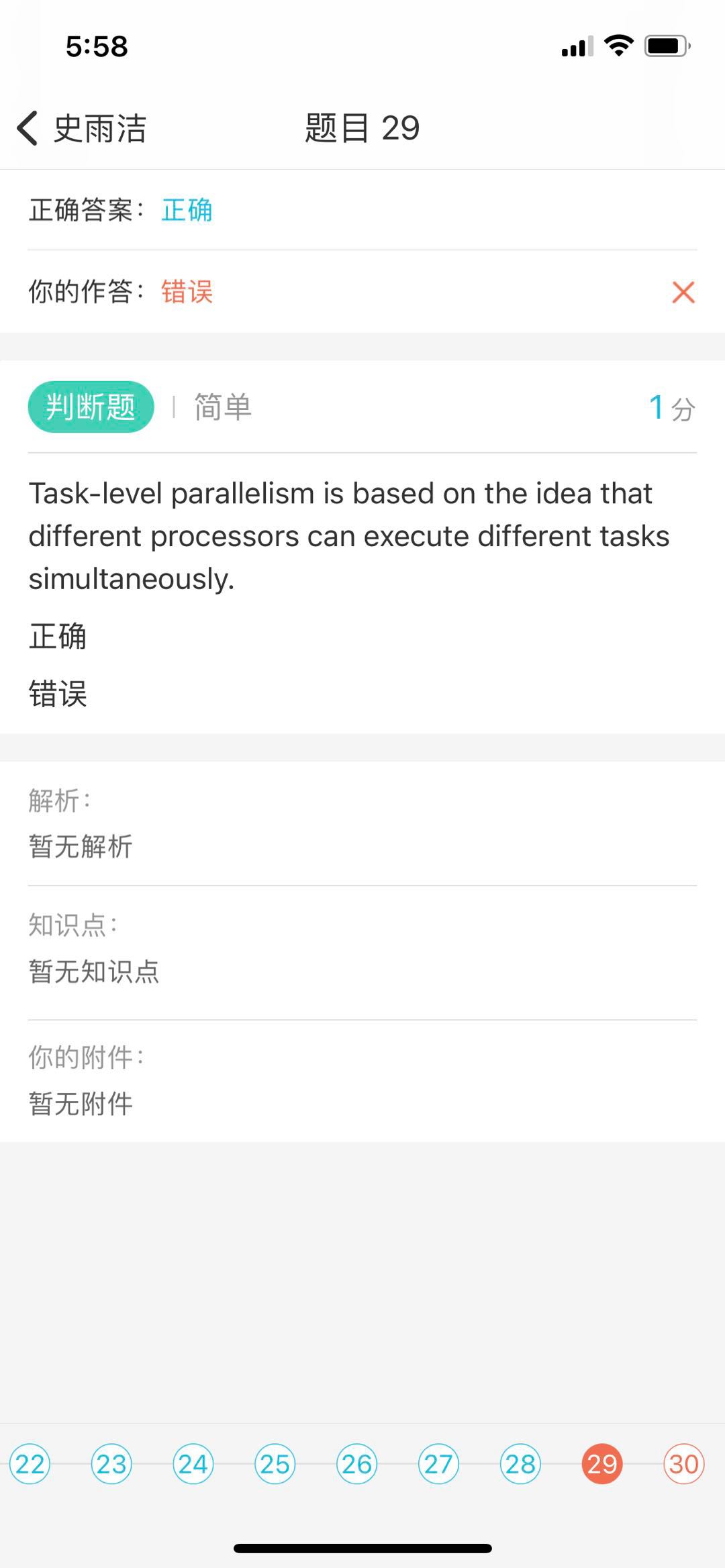The image size is (725, 1568).
Task: Open question 24
Action: [193, 1463]
